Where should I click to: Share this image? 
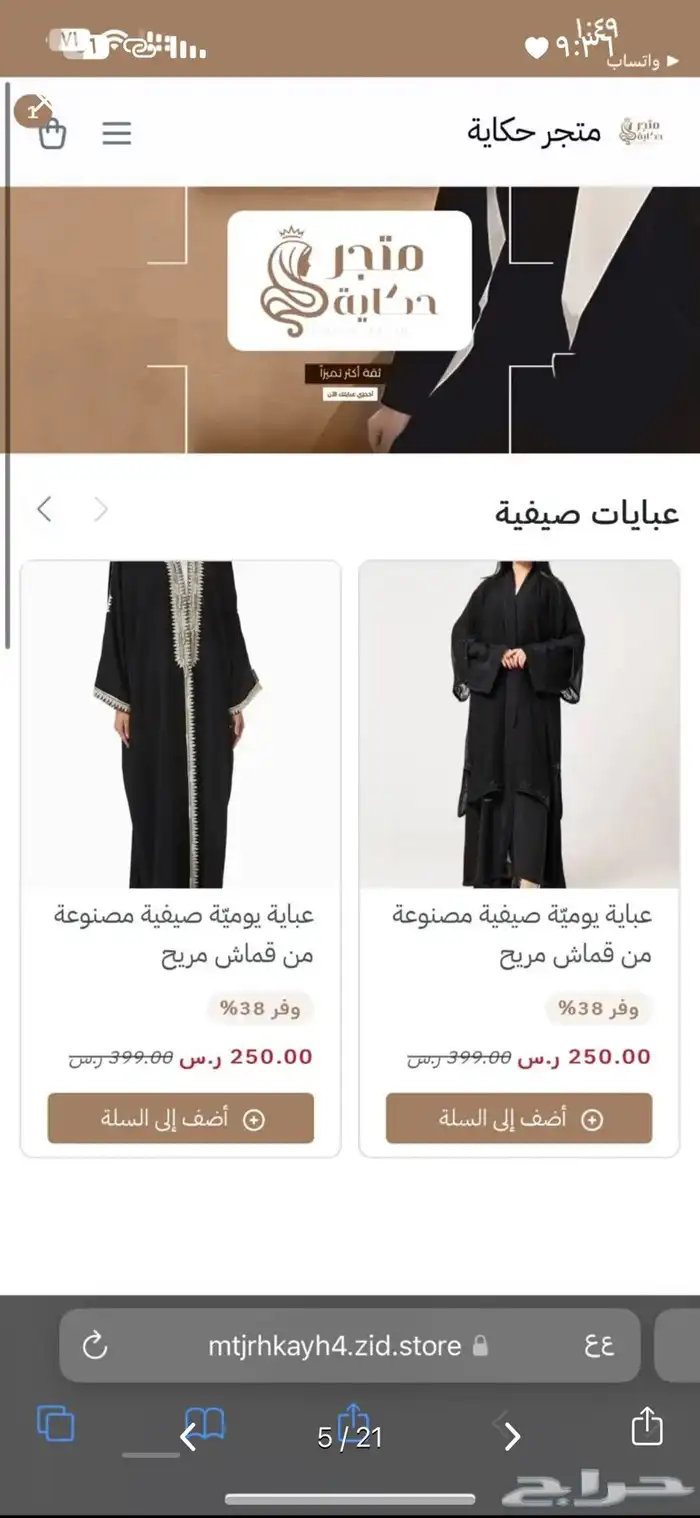[x=647, y=1426]
